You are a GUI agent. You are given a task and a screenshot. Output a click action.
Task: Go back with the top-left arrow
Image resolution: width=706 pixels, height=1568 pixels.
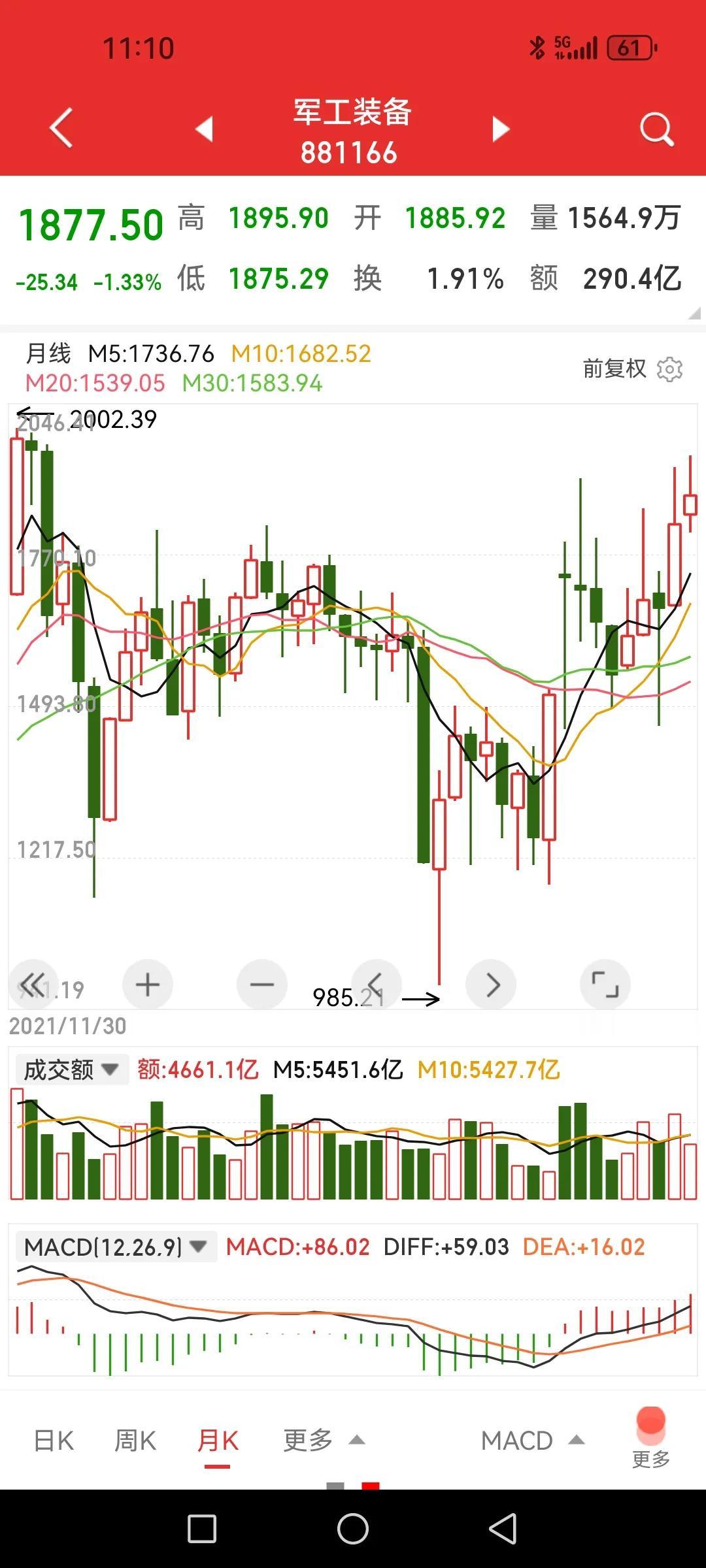click(x=61, y=128)
